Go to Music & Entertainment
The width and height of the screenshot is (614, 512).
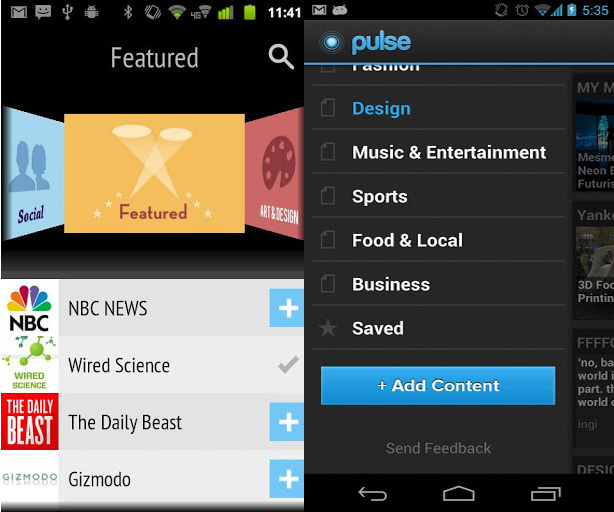coord(448,153)
